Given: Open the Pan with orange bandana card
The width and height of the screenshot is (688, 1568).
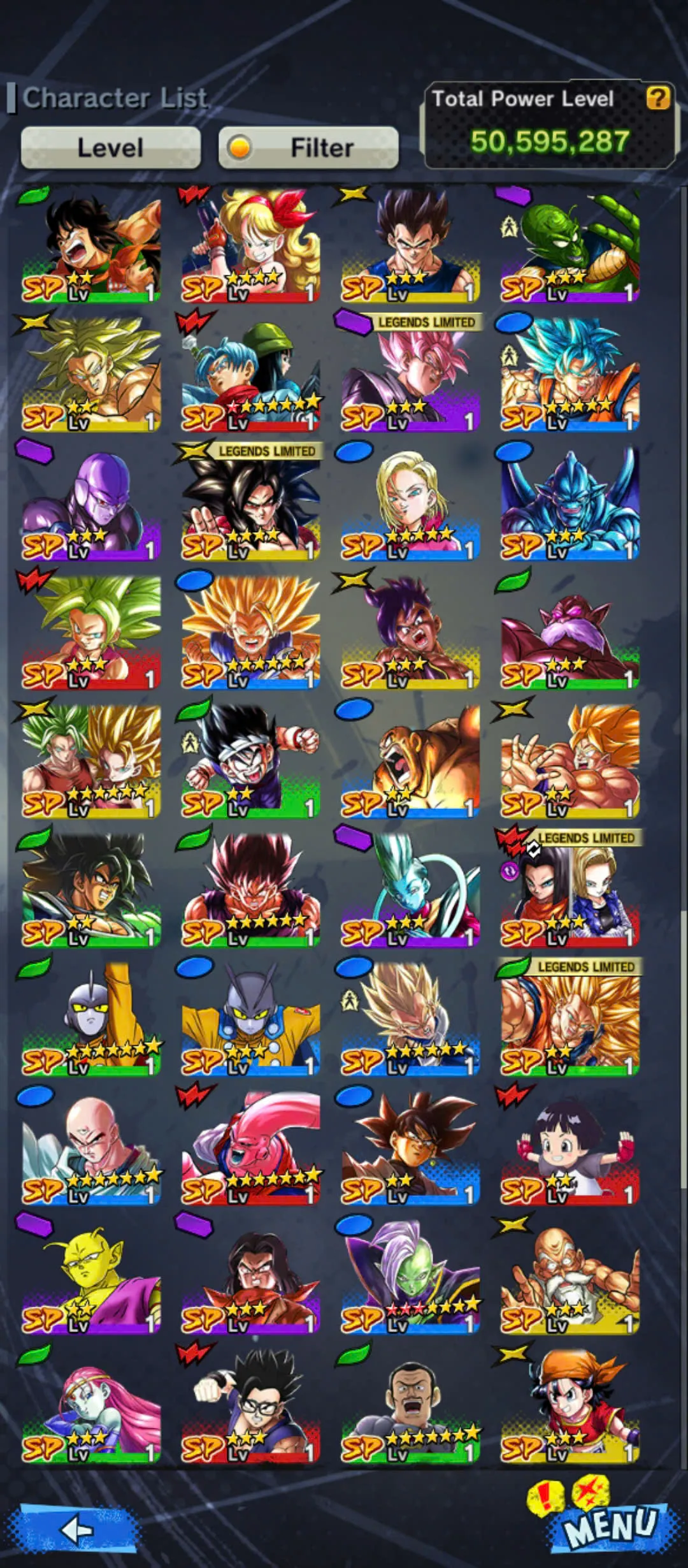Looking at the screenshot, I should (570, 1406).
